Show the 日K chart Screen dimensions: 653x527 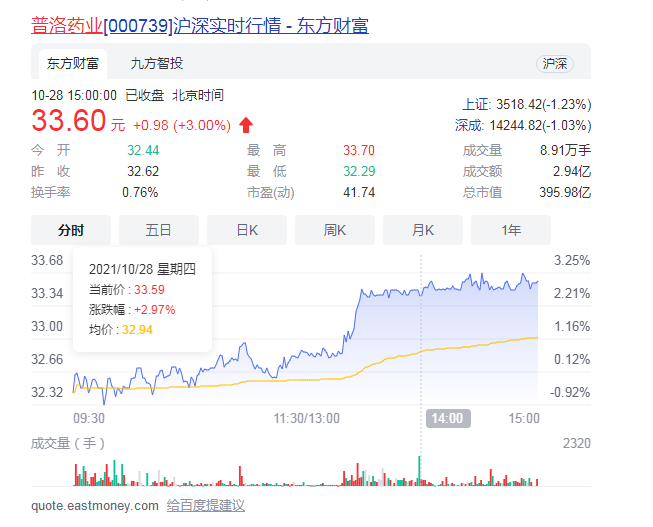tap(247, 230)
